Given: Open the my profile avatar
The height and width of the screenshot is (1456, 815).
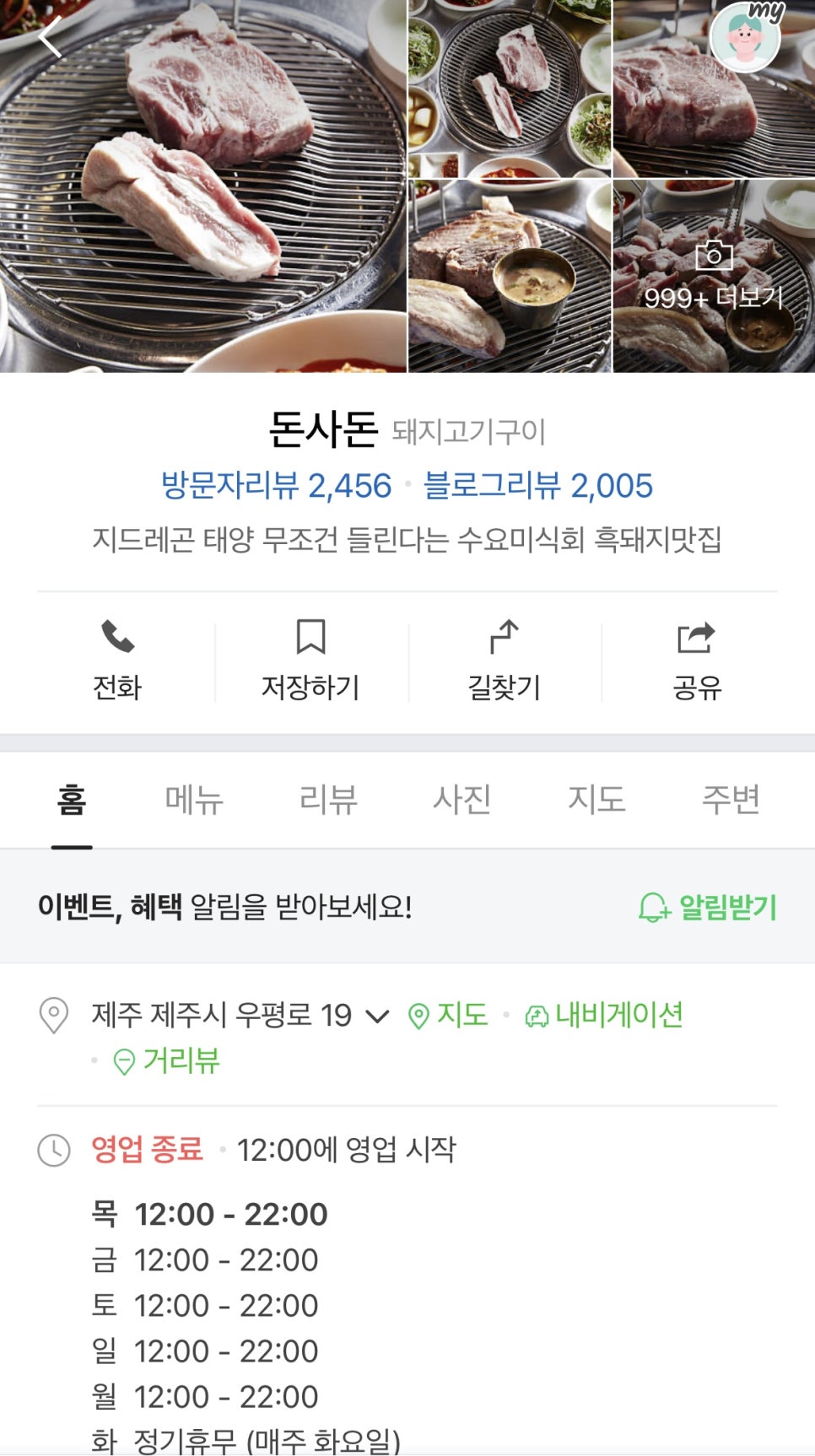Looking at the screenshot, I should click(x=745, y=37).
